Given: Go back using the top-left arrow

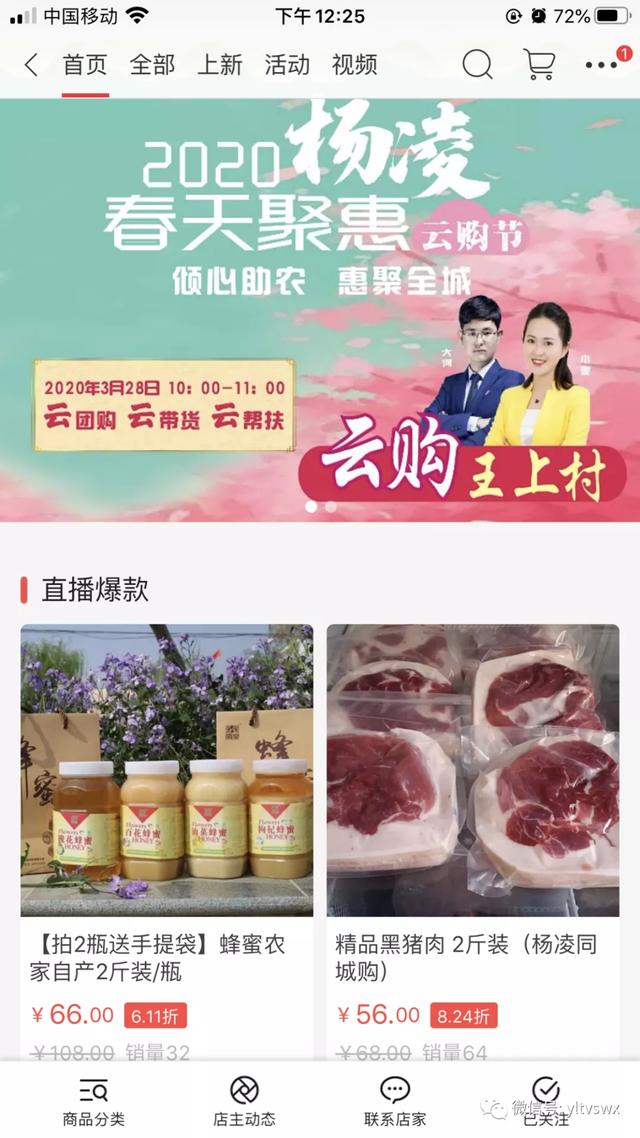Looking at the screenshot, I should point(31,65).
